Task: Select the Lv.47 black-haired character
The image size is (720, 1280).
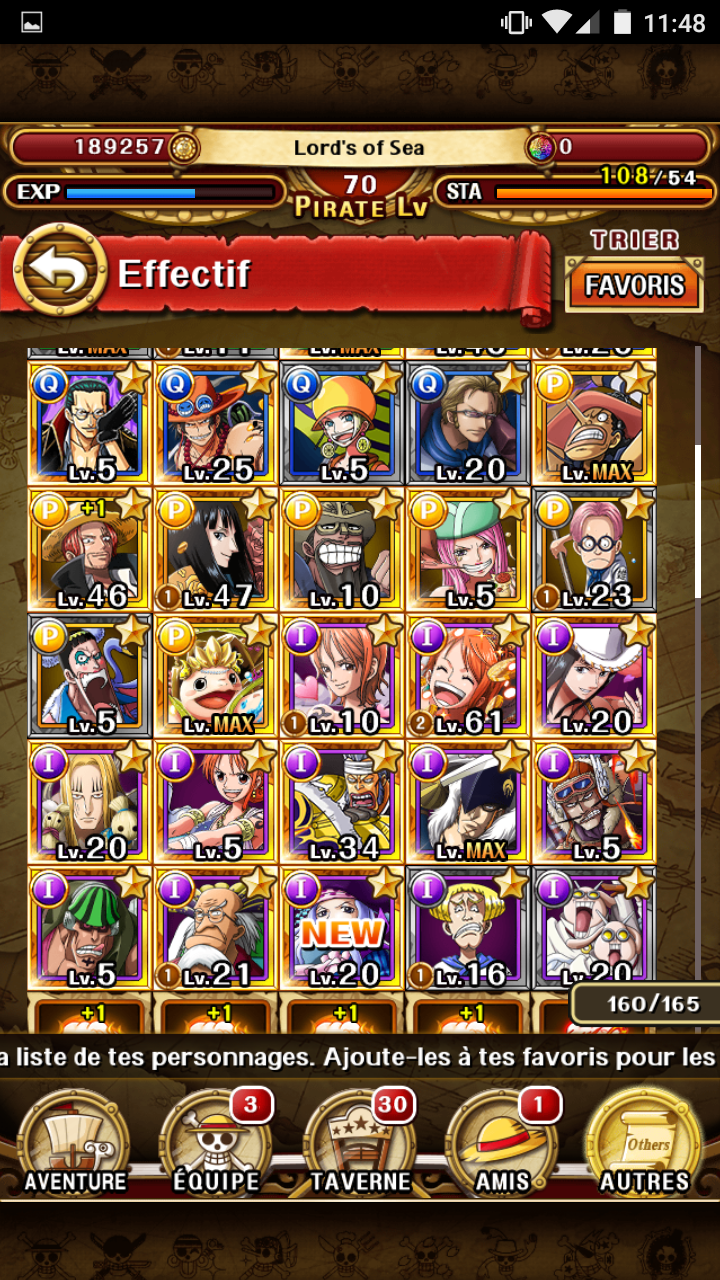Action: (216, 549)
